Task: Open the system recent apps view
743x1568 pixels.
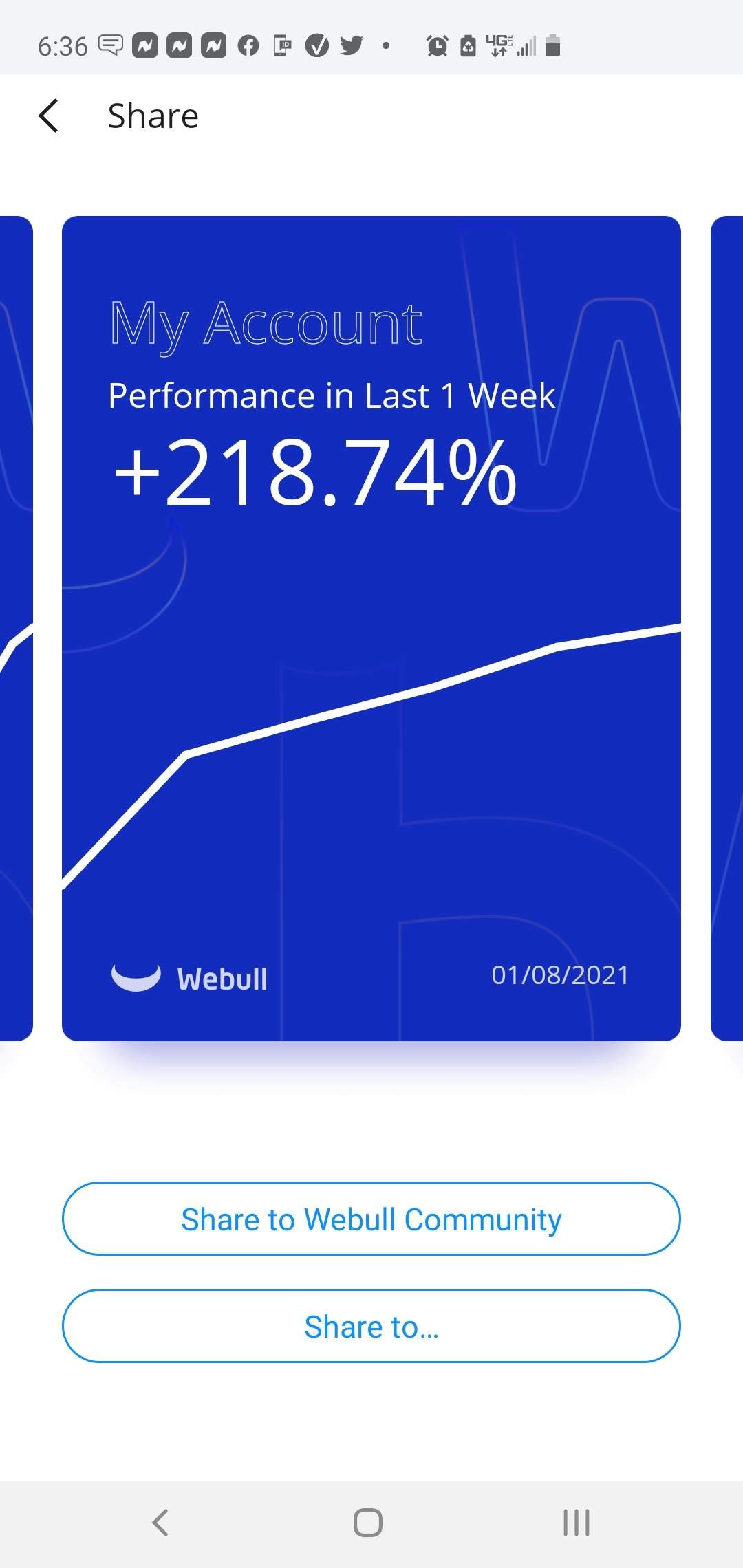Action: 576,1522
